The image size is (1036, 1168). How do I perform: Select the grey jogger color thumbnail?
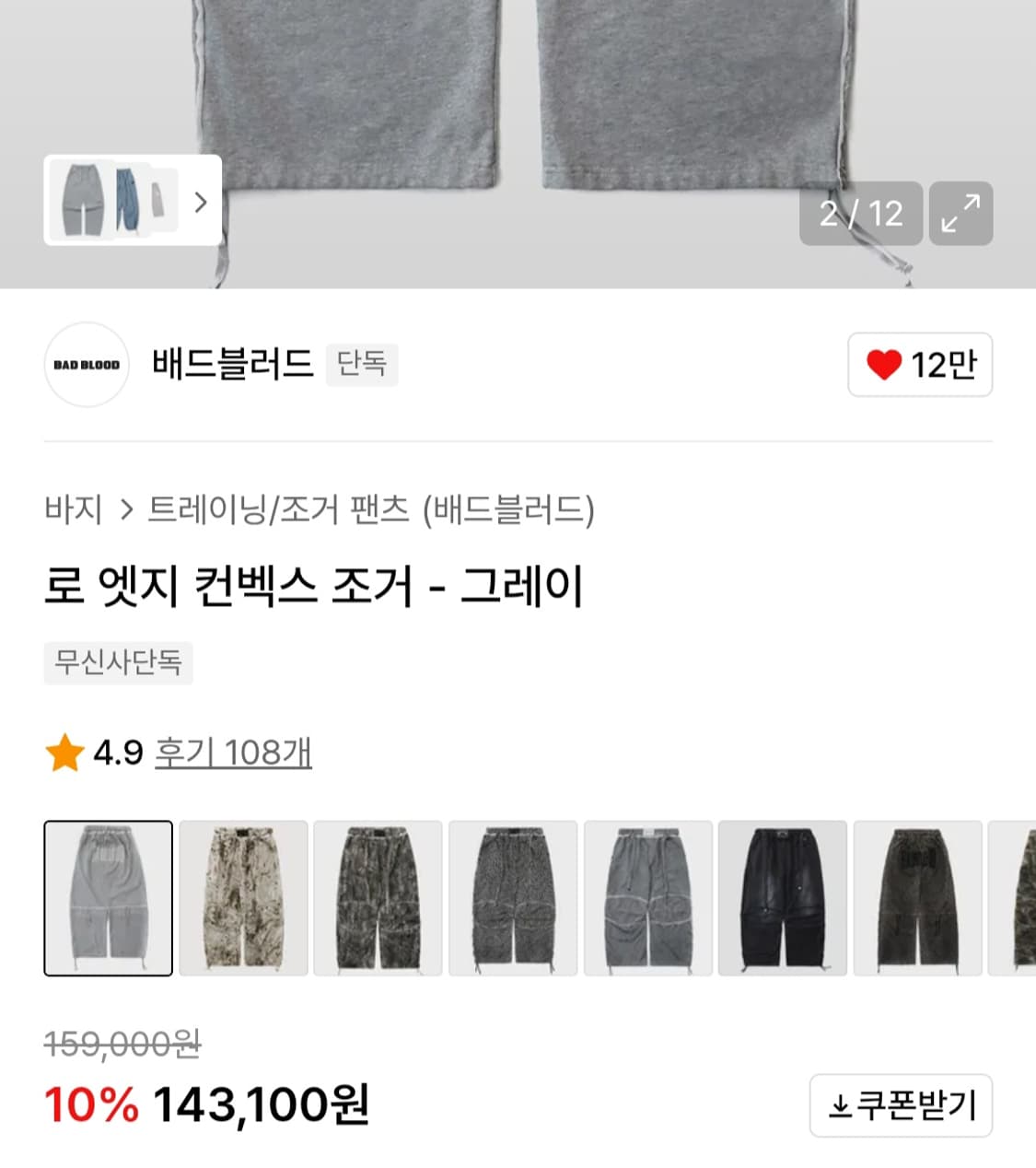pyautogui.click(x=109, y=896)
